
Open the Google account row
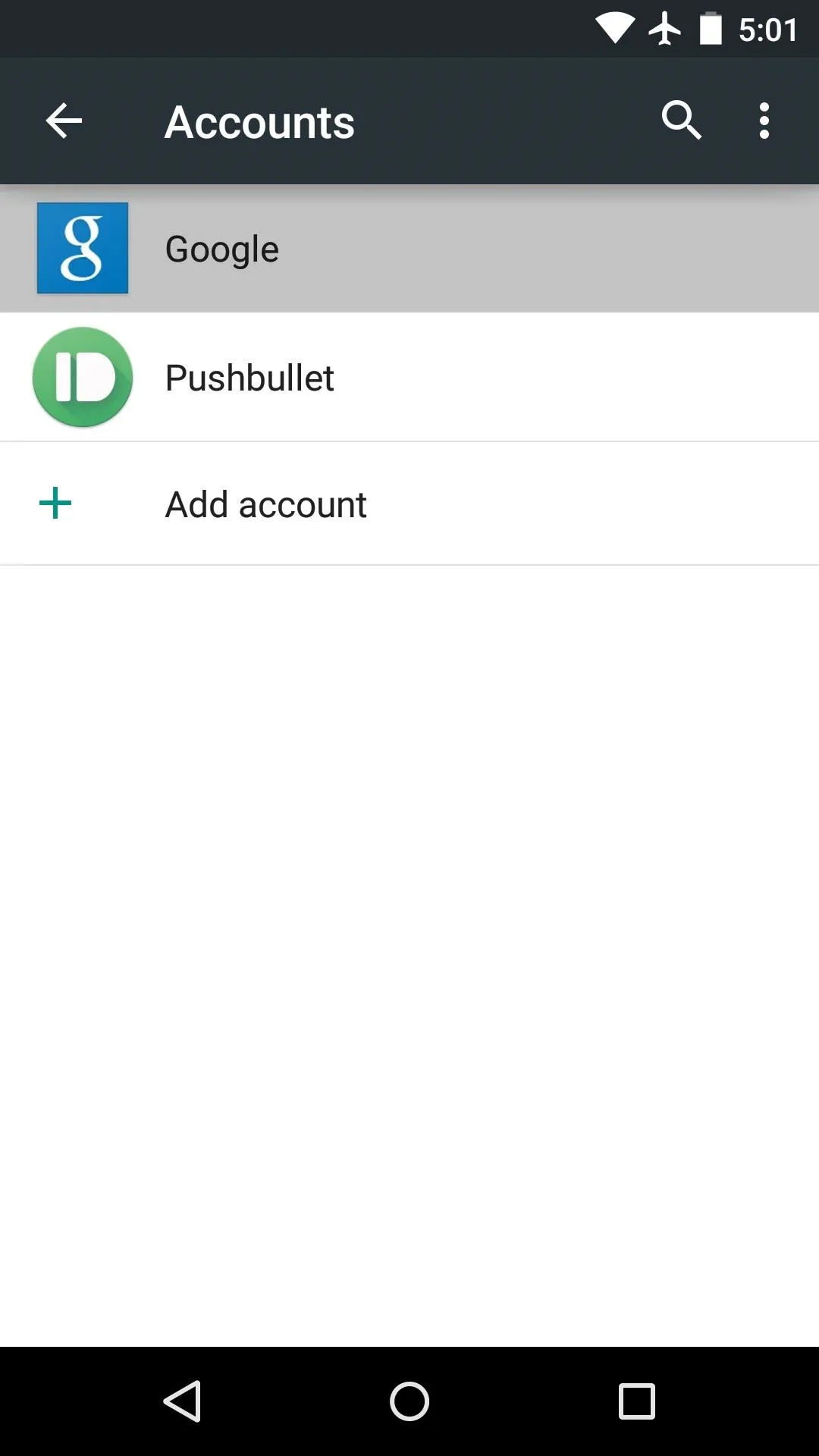(x=409, y=249)
